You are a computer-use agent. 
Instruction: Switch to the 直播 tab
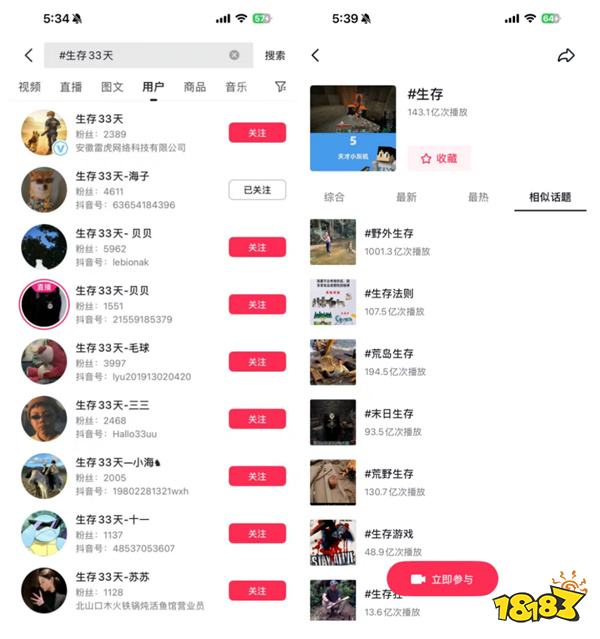click(71, 87)
